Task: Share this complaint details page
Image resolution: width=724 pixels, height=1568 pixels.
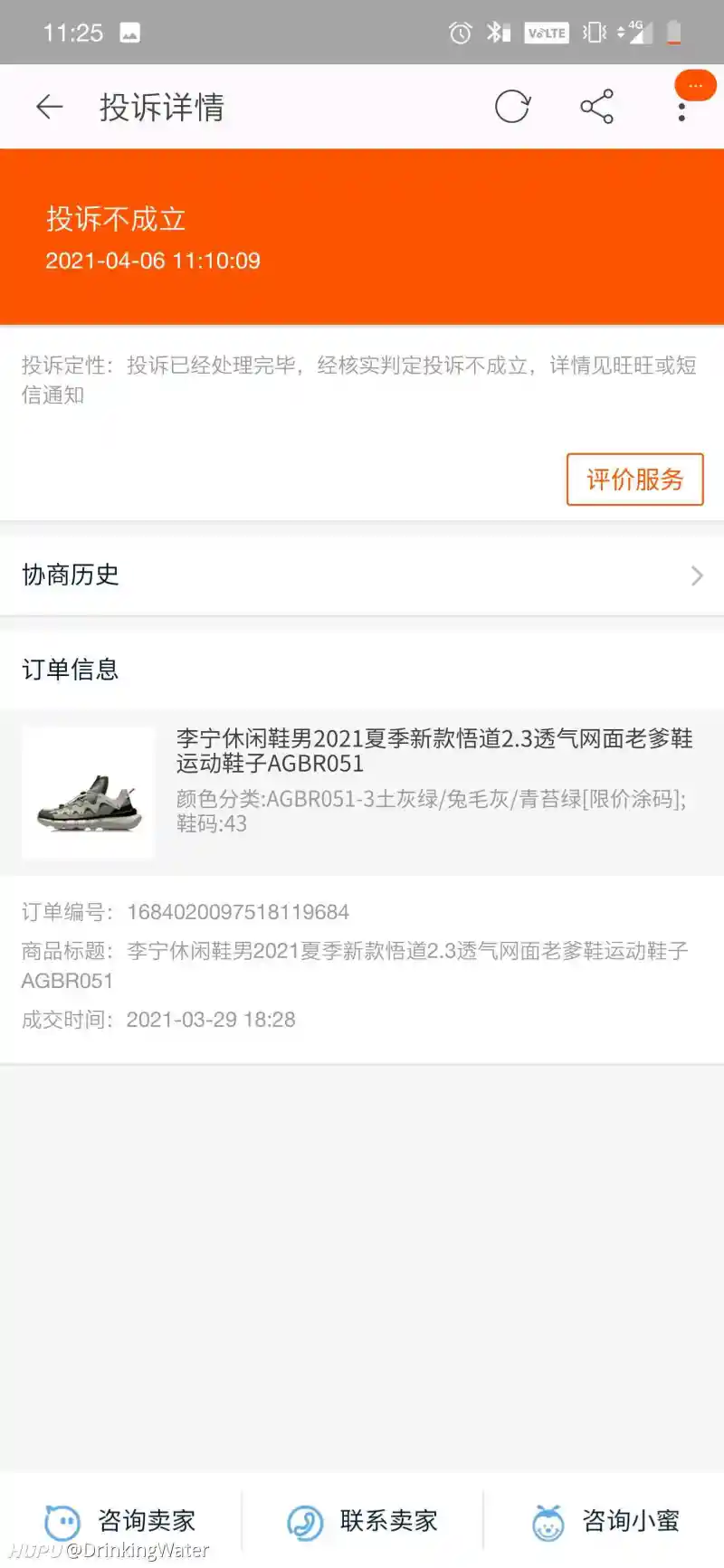Action: point(596,107)
